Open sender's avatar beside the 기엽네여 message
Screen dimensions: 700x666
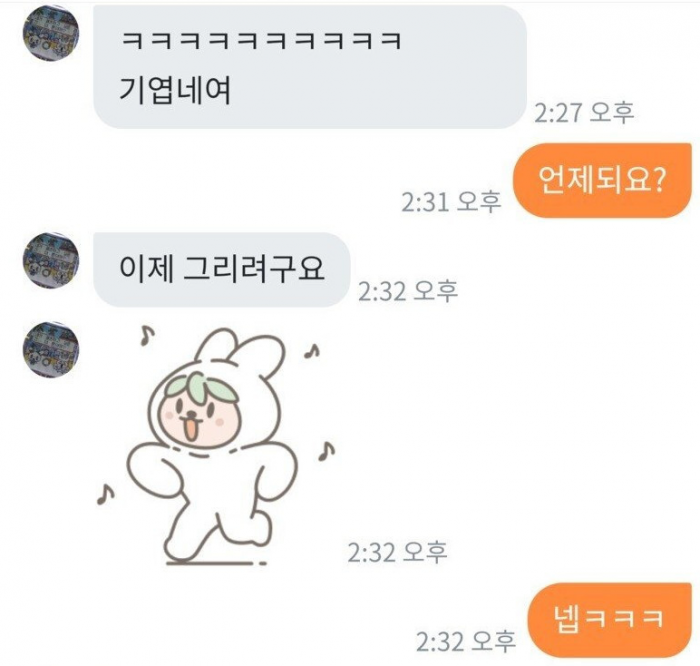pyautogui.click(x=50, y=32)
